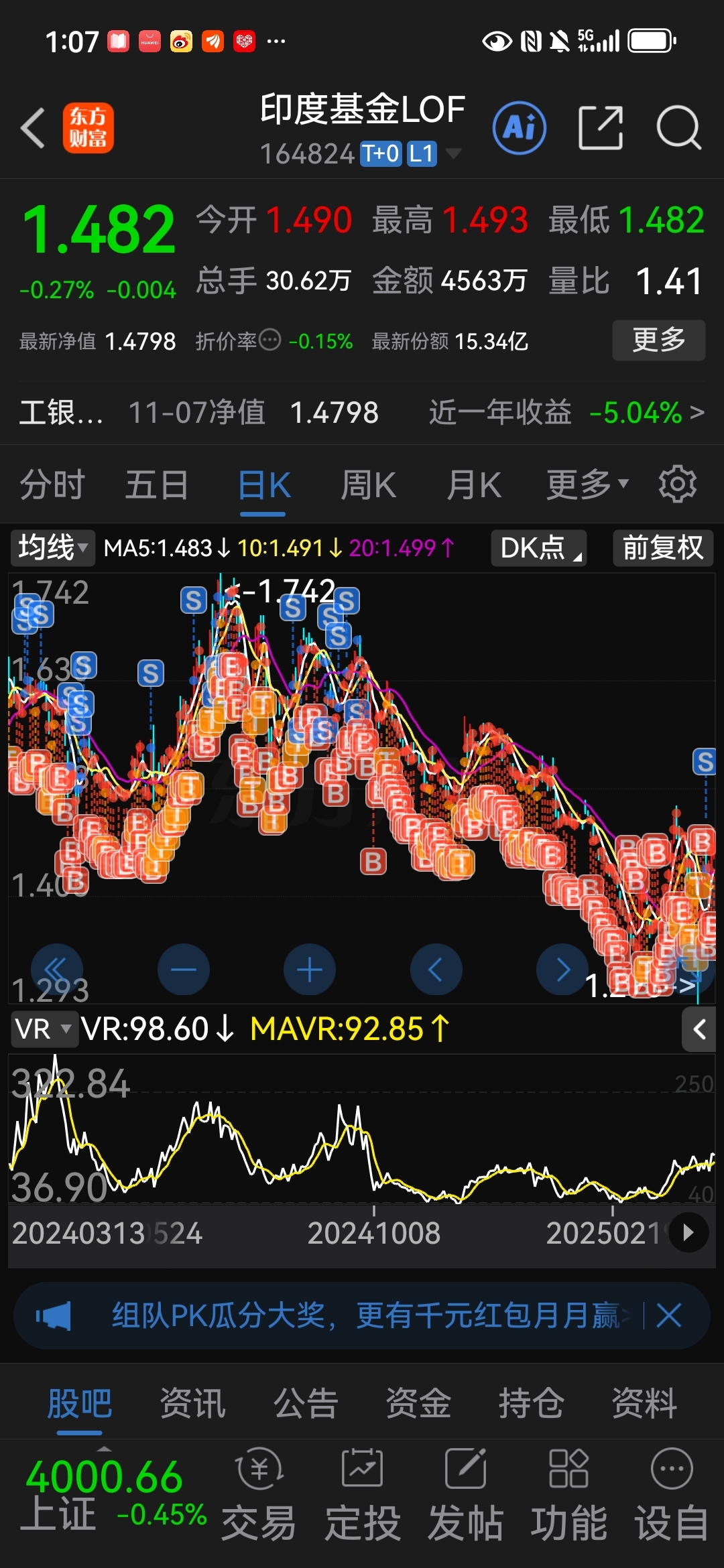The width and height of the screenshot is (724, 1568).
Task: Expand the 更多 chart period dropdown
Action: tap(587, 484)
